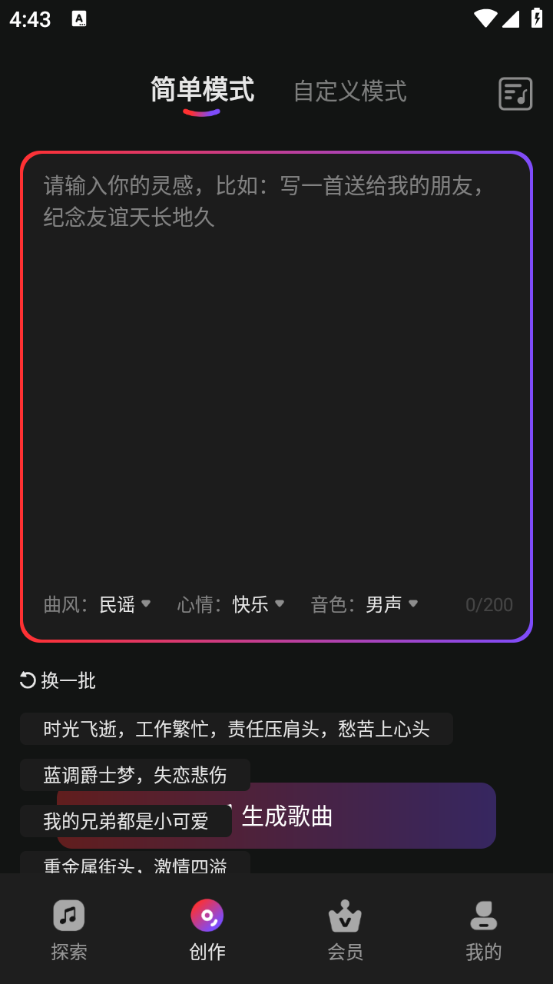Refresh suggestions with 换一批
The height and width of the screenshot is (984, 553).
coord(58,680)
